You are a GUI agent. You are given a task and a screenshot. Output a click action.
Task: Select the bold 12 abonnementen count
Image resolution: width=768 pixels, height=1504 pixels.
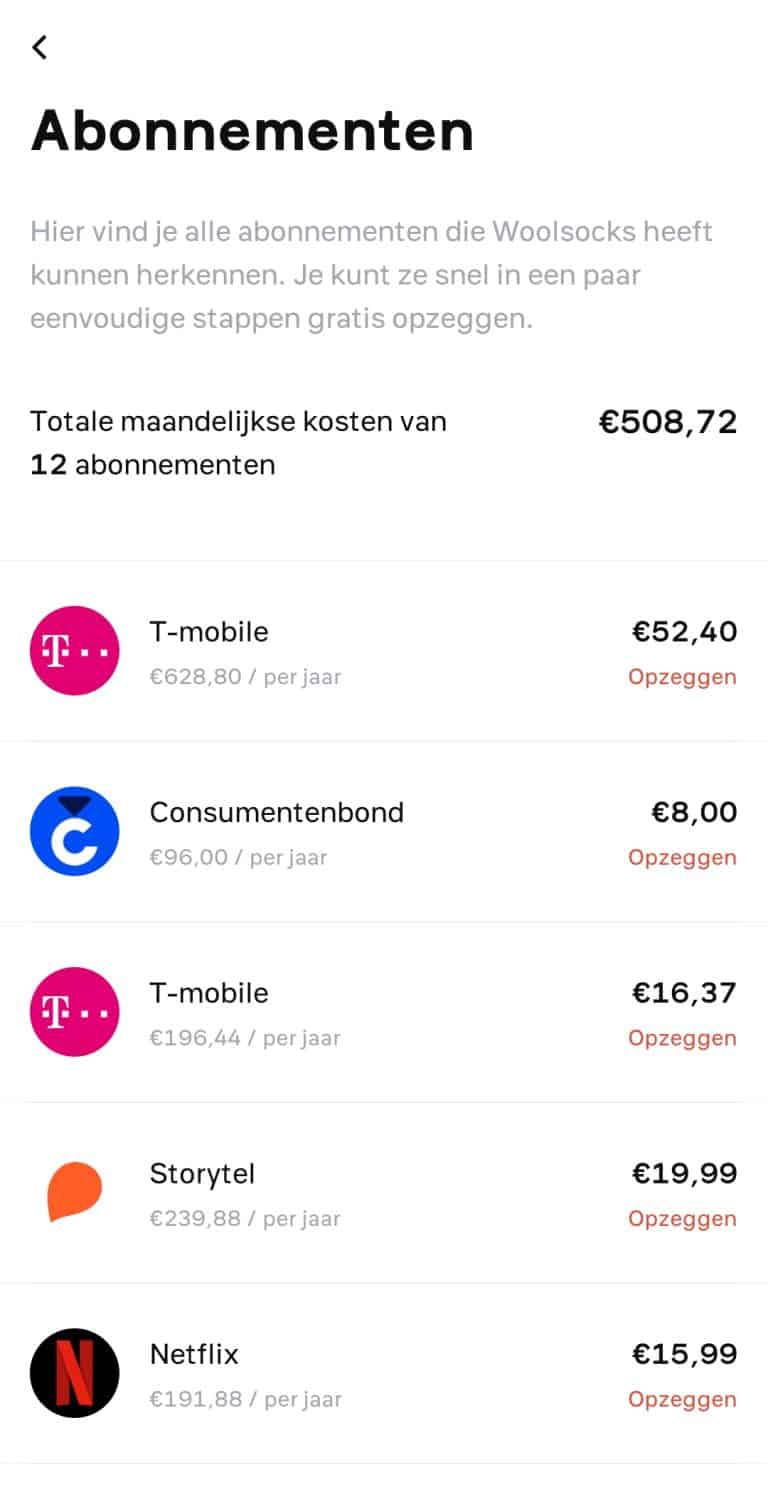tap(152, 464)
